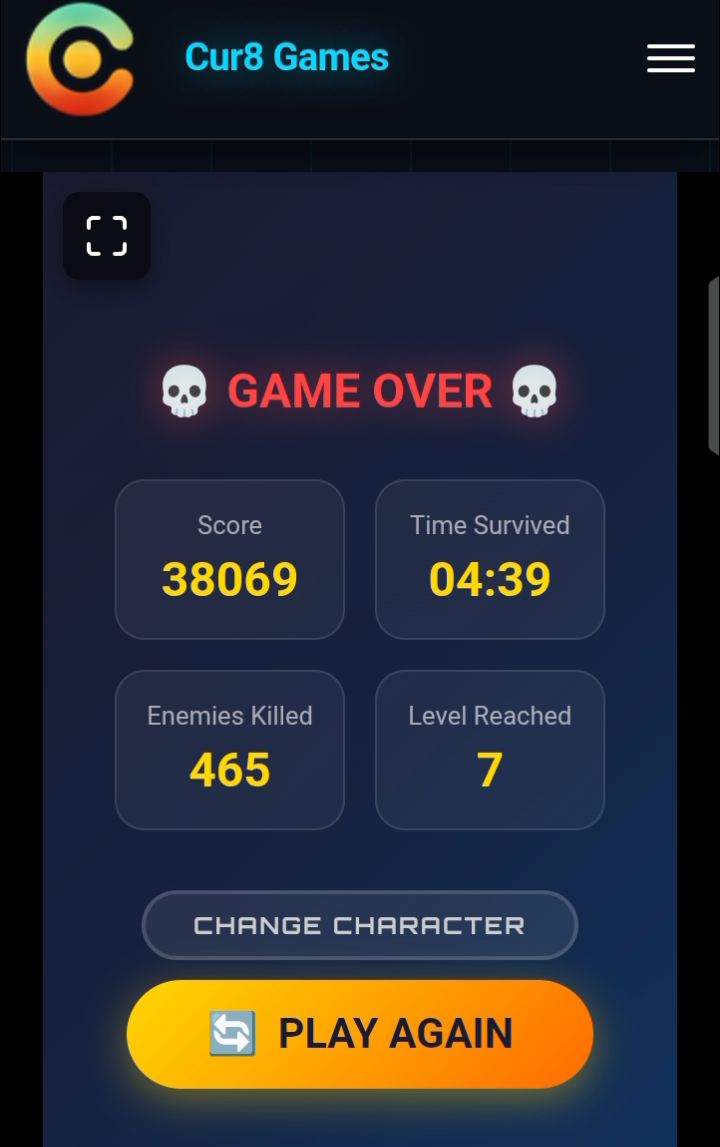
Task: Open the hamburger menu
Action: point(670,59)
